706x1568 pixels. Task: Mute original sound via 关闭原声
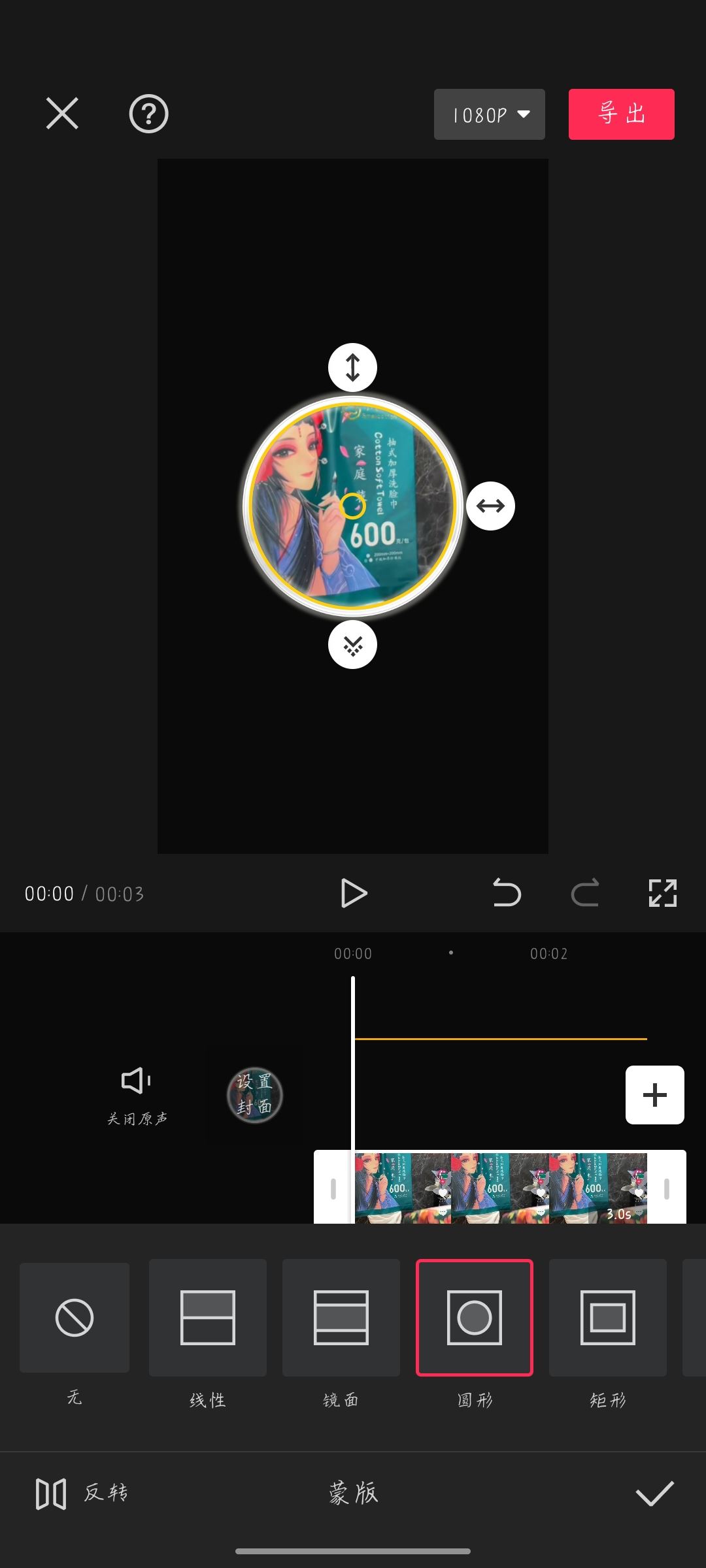click(x=137, y=1094)
